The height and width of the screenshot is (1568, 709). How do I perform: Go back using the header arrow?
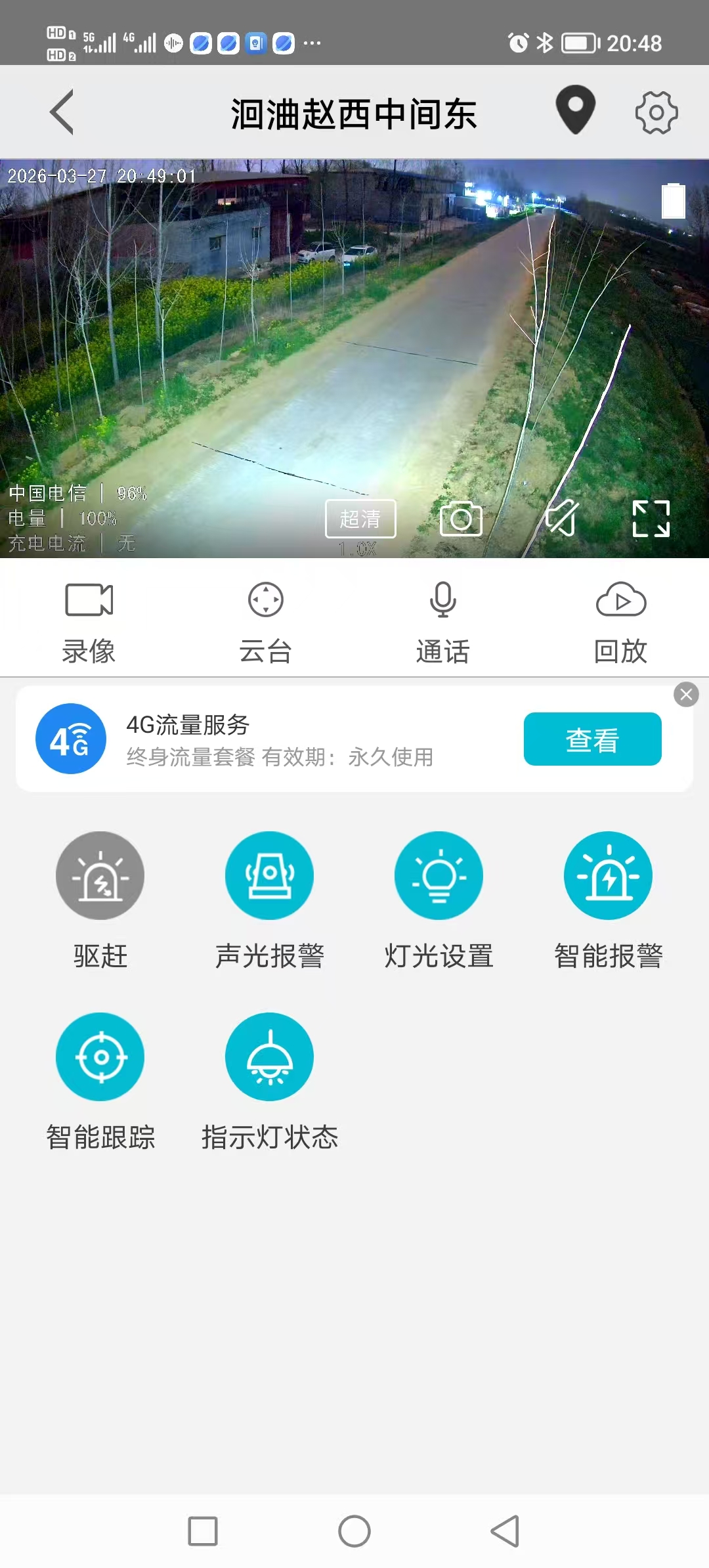[x=62, y=112]
